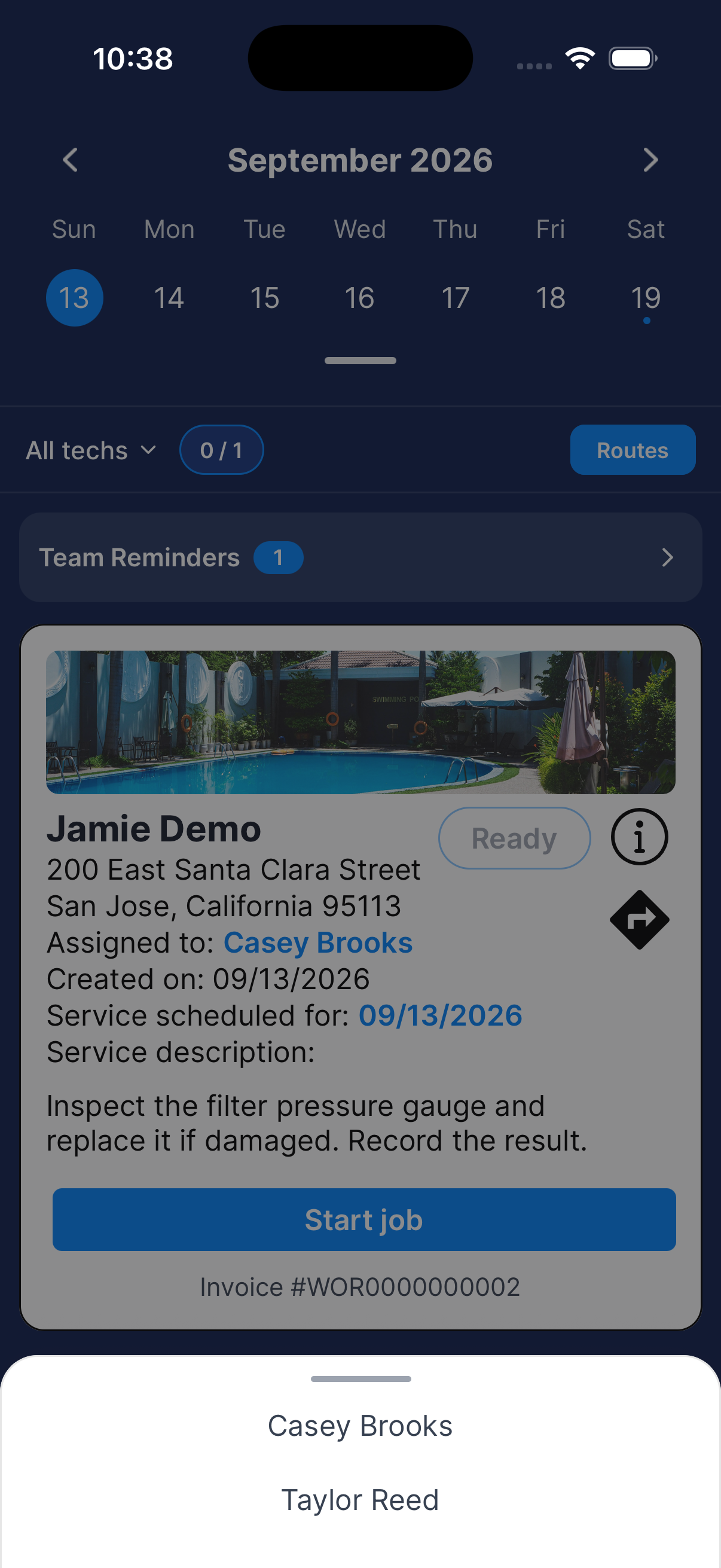Select Saturday the 19th

[646, 298]
